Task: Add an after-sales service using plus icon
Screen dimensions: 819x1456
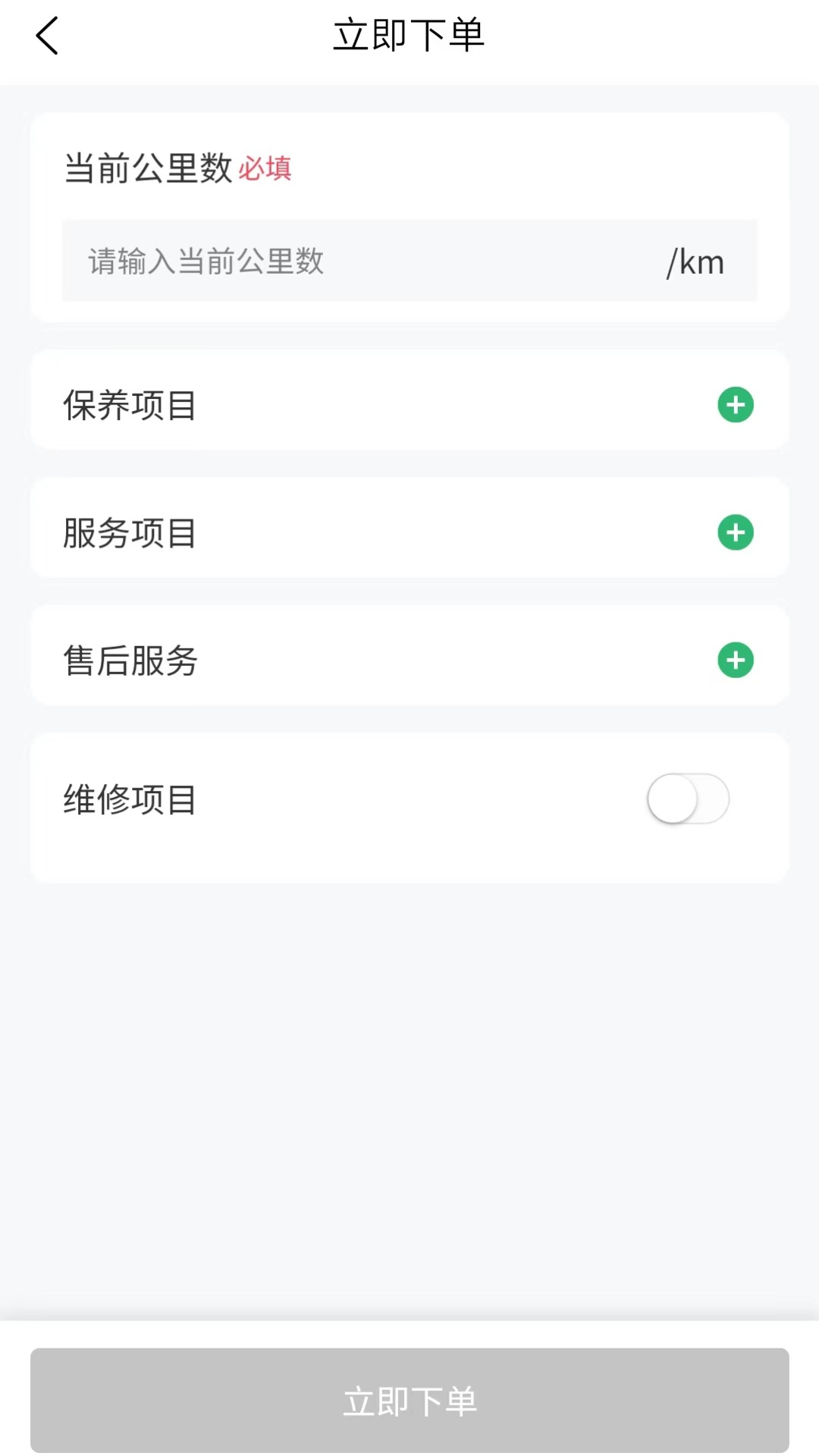Action: pyautogui.click(x=734, y=660)
